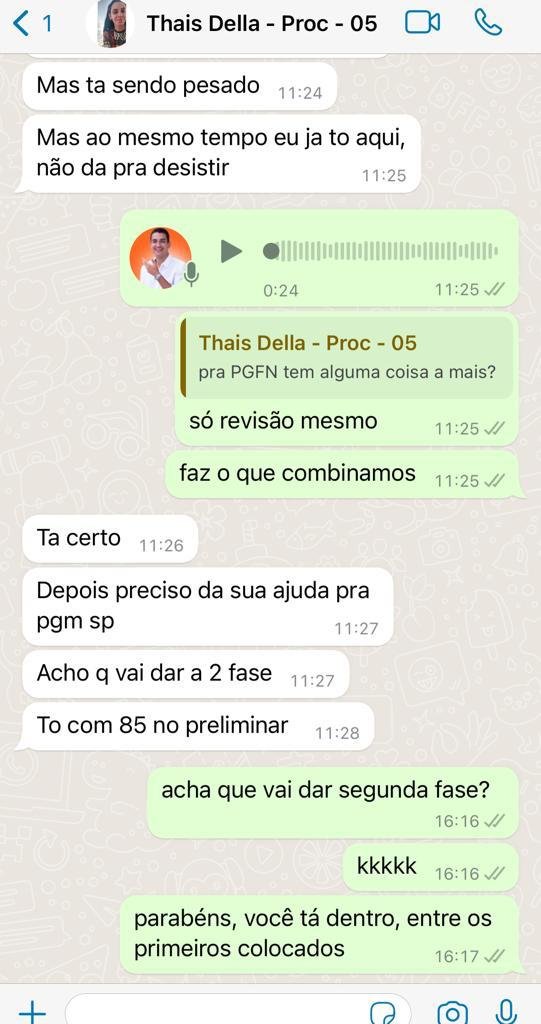Tap the microphone to record audio

click(506, 1011)
